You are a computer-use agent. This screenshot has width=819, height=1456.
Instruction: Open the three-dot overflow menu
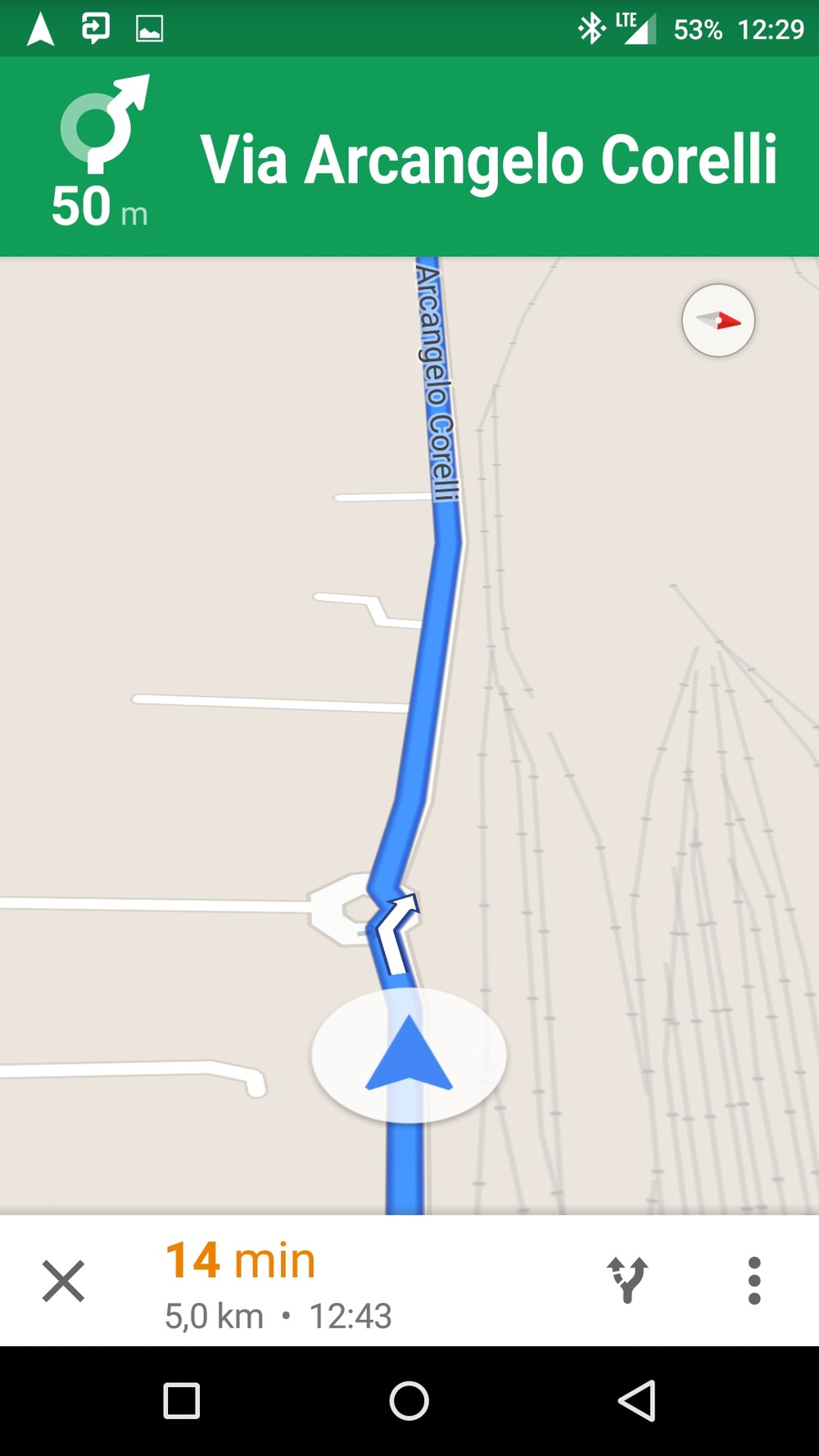point(754,1281)
